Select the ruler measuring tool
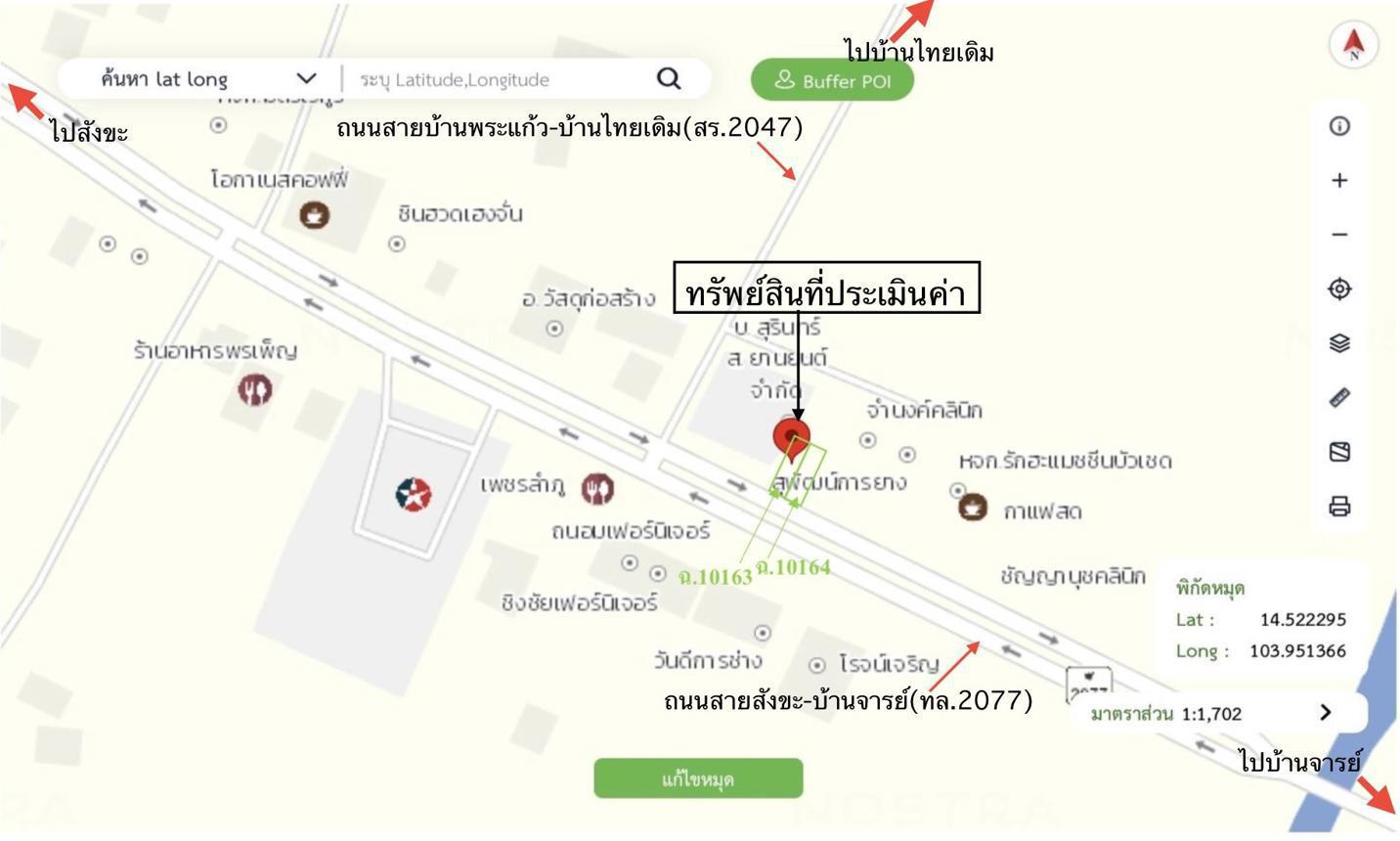The height and width of the screenshot is (841, 1400). [1339, 398]
